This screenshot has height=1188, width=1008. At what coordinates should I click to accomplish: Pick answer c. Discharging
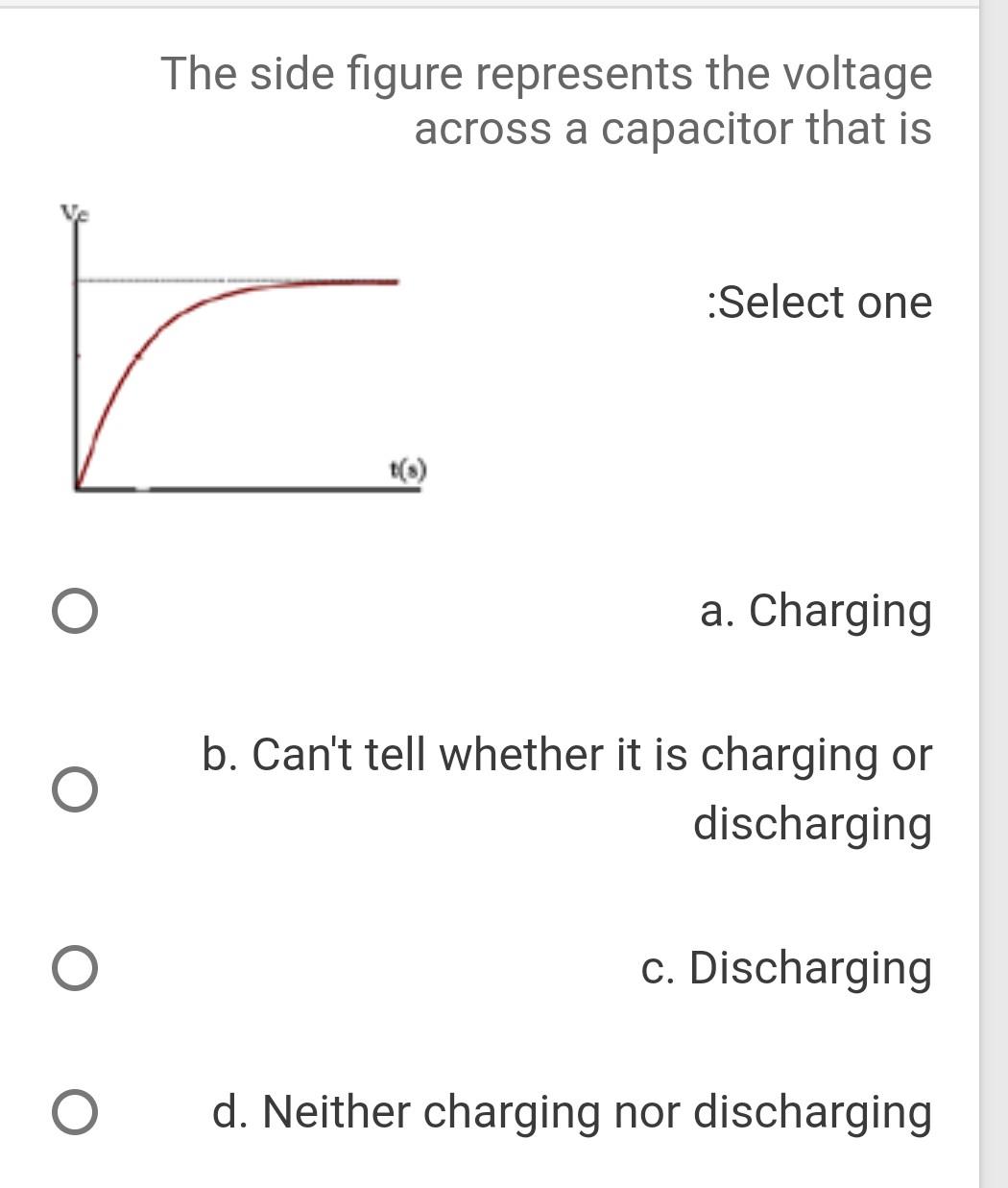pos(74,968)
